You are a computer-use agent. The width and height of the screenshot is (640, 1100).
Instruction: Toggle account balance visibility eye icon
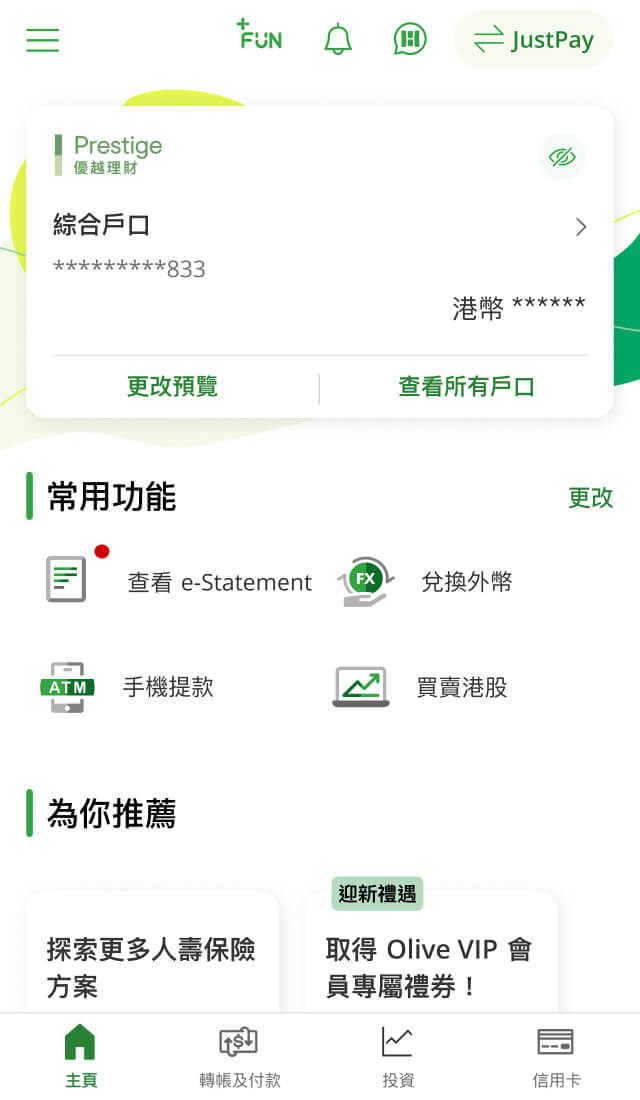point(562,157)
